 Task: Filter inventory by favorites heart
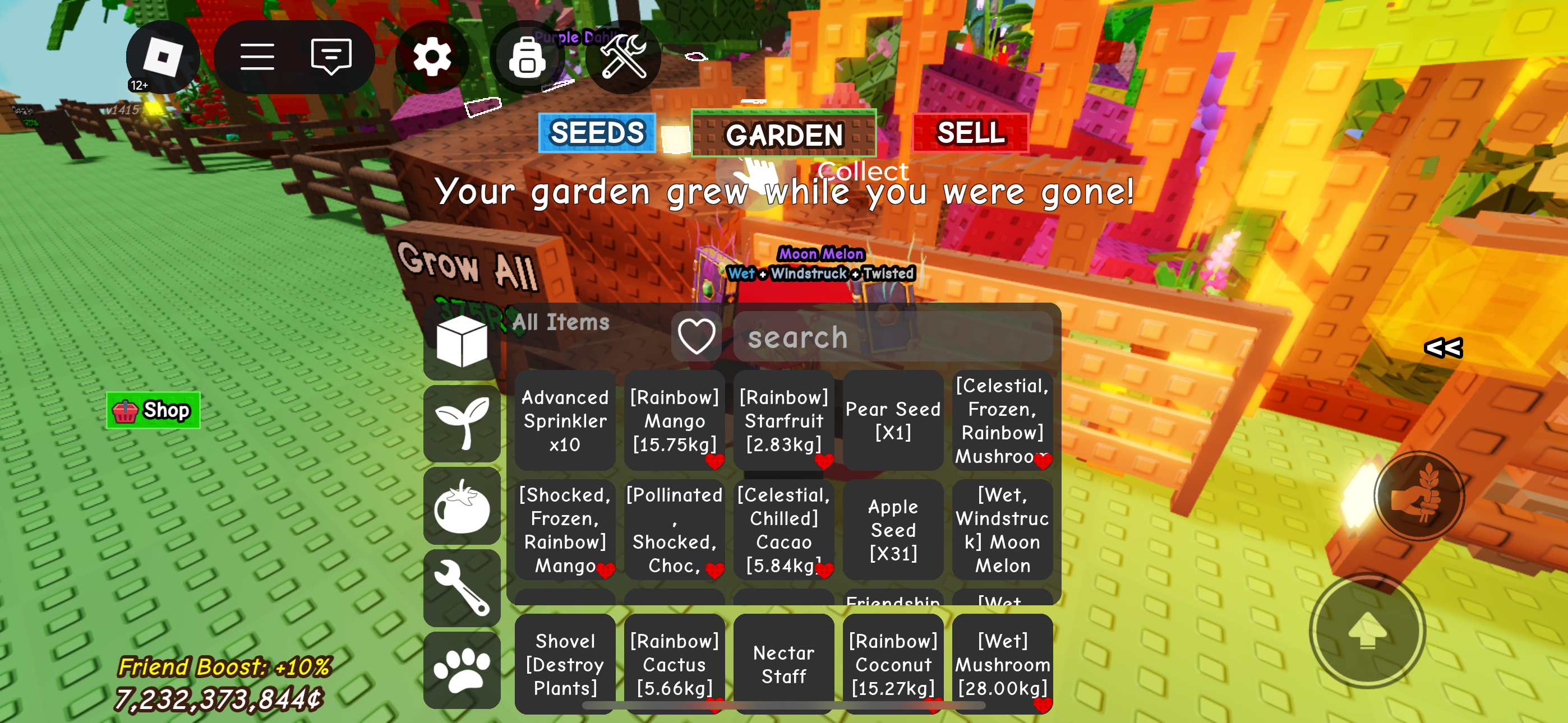click(697, 336)
